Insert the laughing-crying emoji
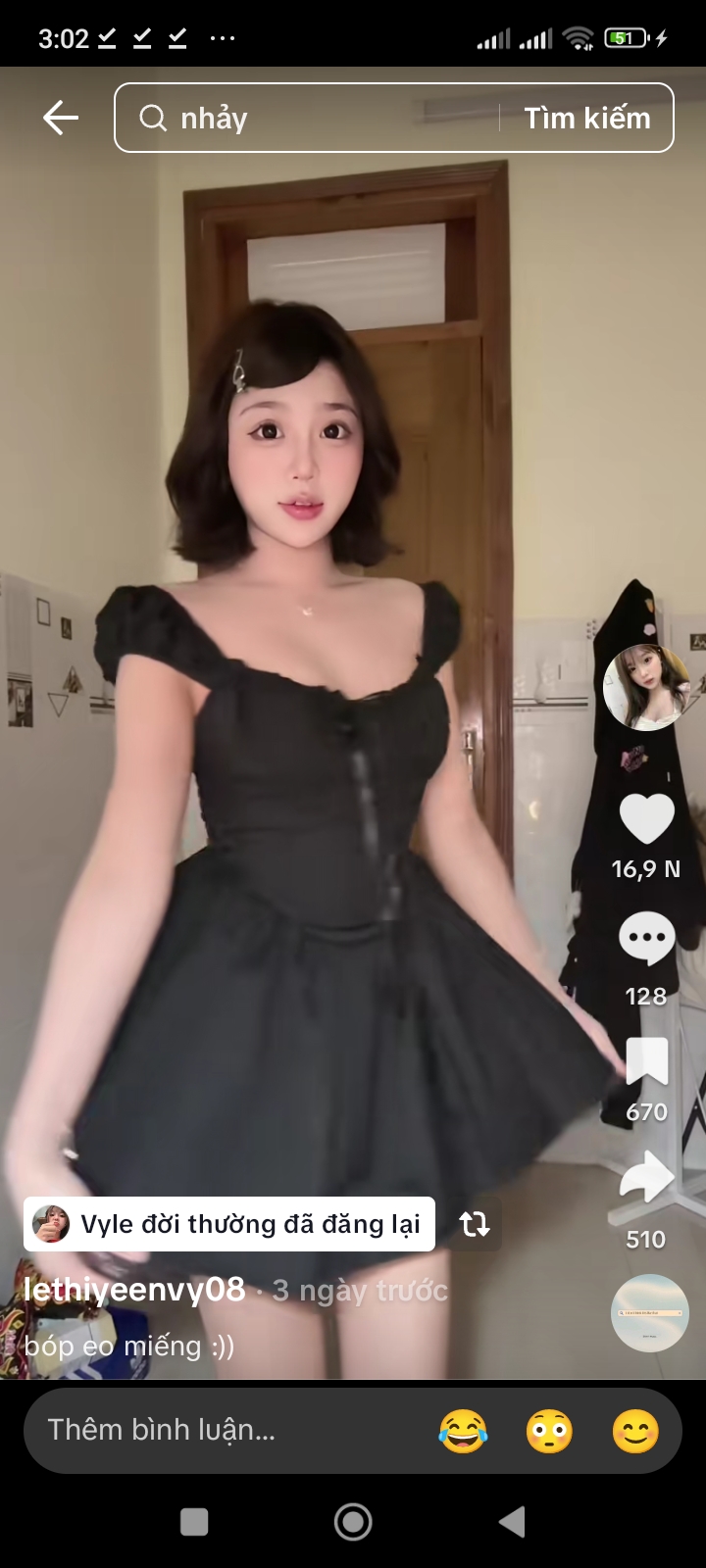706x1568 pixels. [x=463, y=1431]
